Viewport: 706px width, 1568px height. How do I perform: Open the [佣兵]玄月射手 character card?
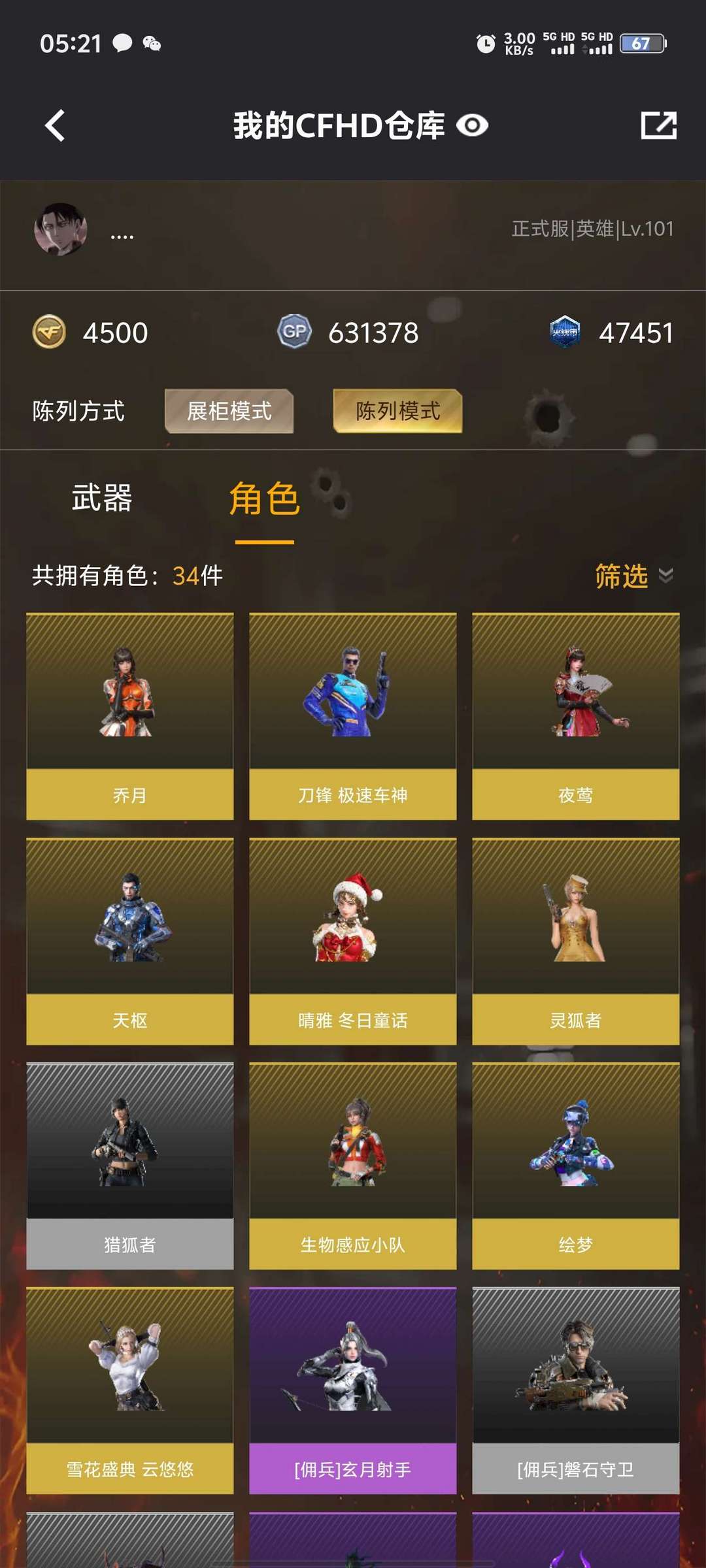[353, 1390]
